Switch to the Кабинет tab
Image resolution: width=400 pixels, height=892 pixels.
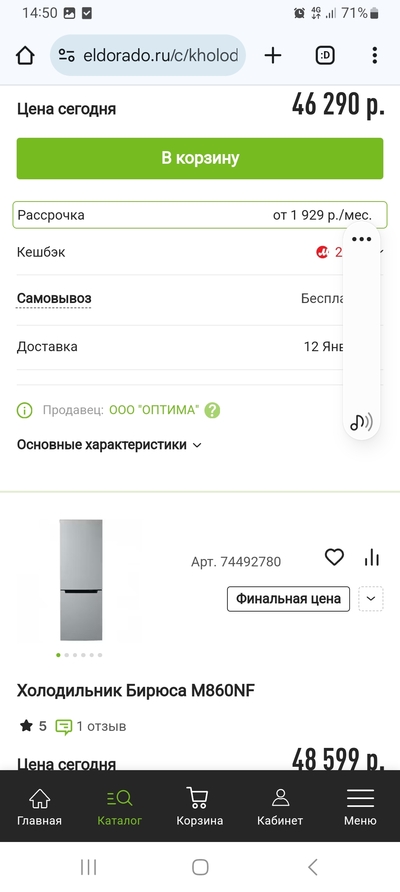[x=280, y=806]
